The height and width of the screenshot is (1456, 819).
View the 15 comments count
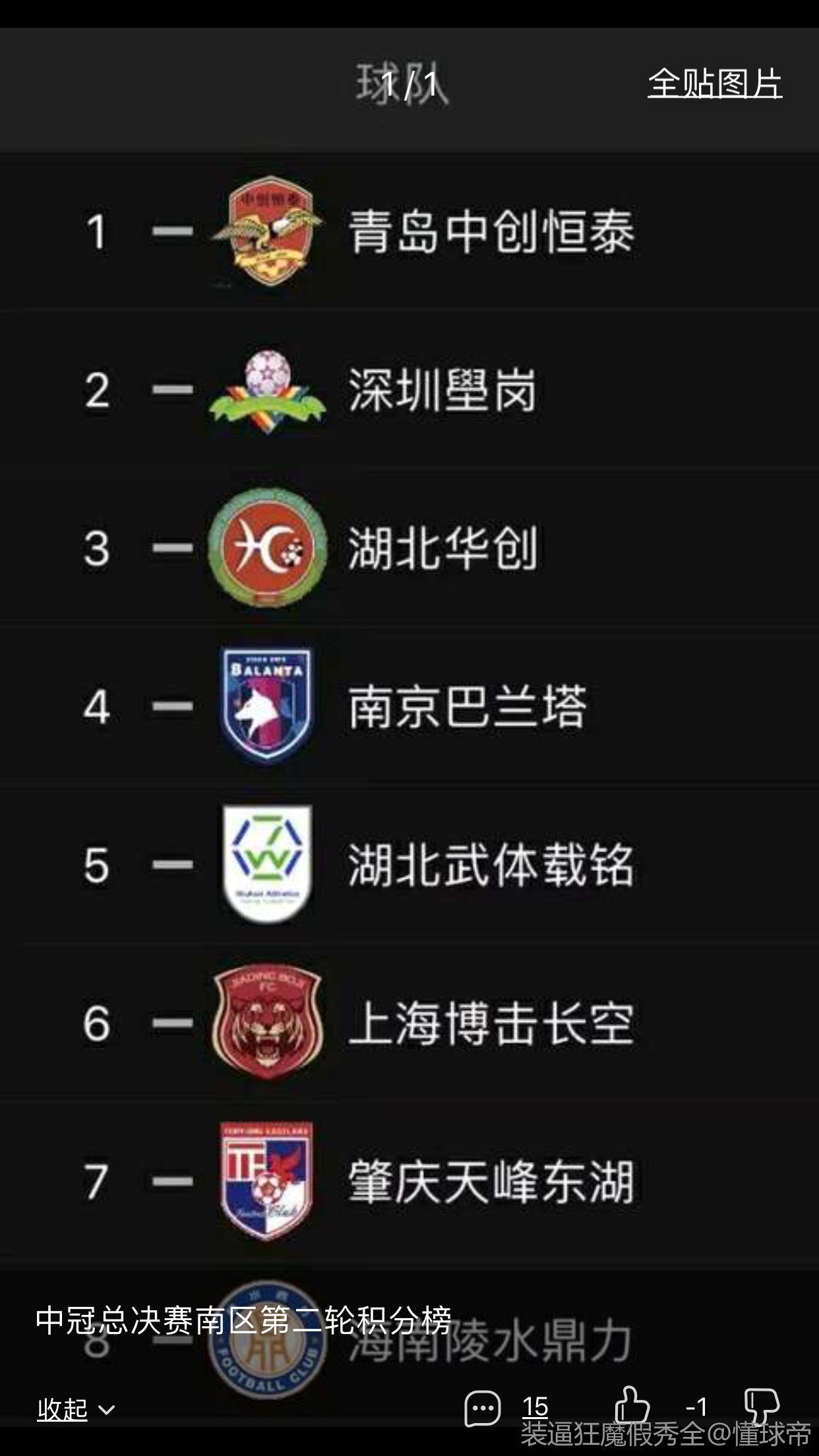pyautogui.click(x=535, y=1407)
